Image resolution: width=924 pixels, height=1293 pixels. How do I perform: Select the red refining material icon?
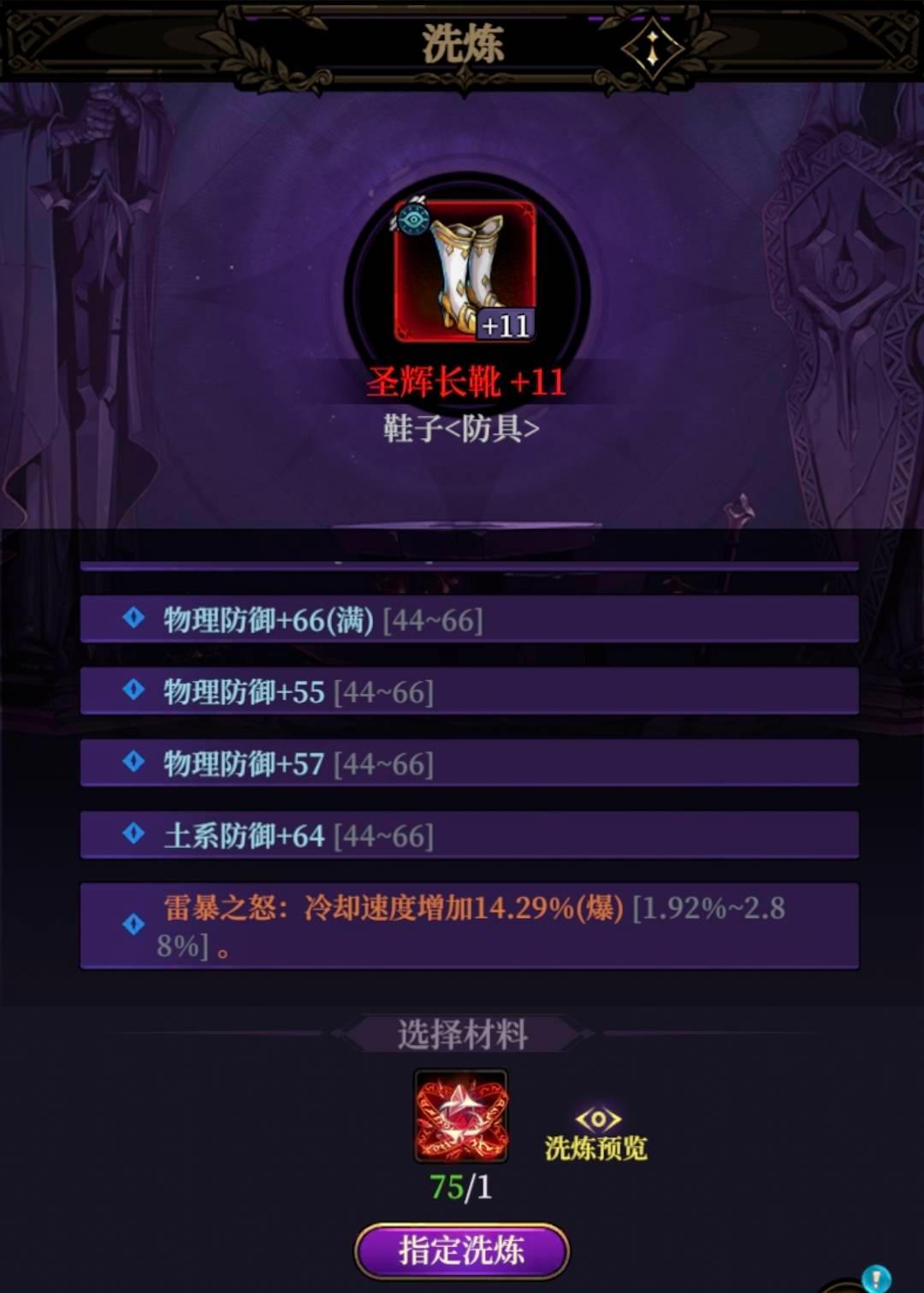click(461, 1116)
